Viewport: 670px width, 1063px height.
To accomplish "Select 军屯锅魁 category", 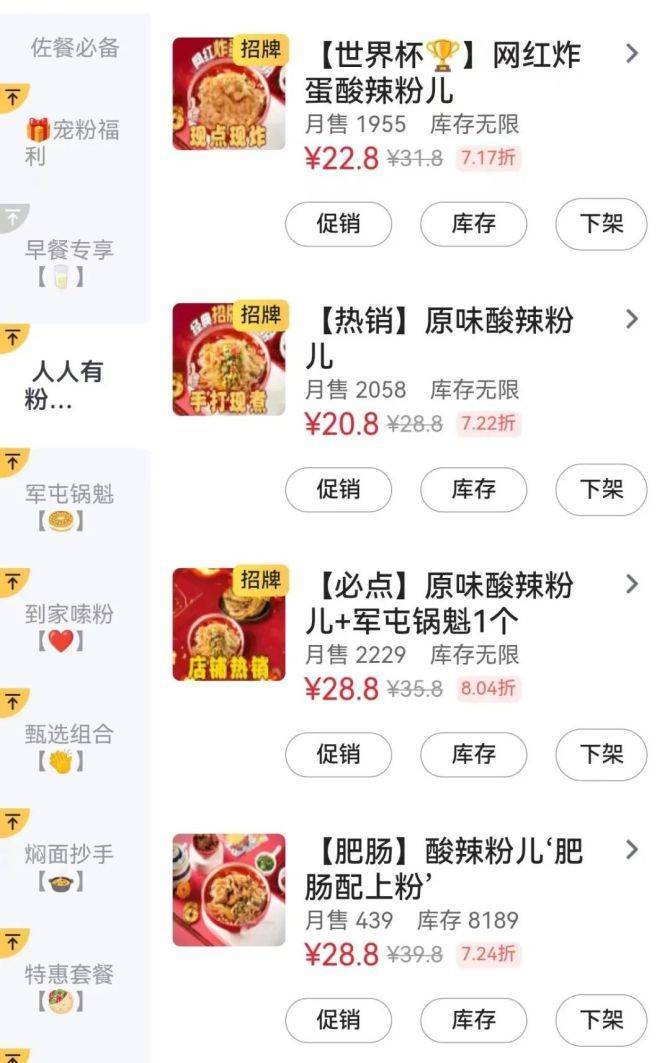I will pyautogui.click(x=69, y=506).
